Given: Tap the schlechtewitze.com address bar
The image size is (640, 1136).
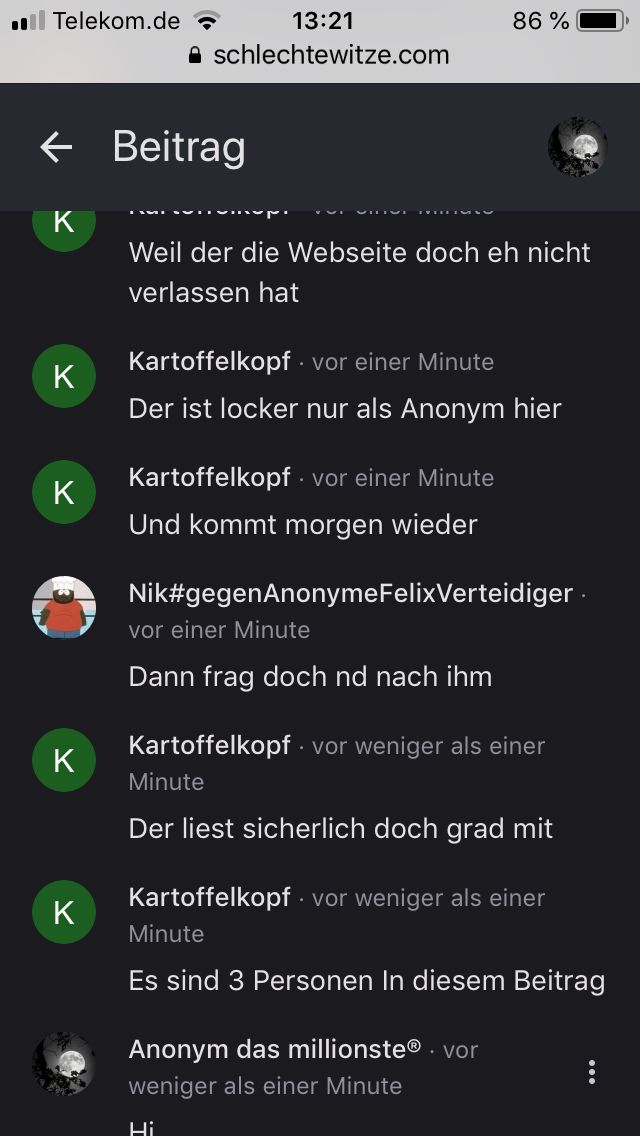Looking at the screenshot, I should [320, 55].
